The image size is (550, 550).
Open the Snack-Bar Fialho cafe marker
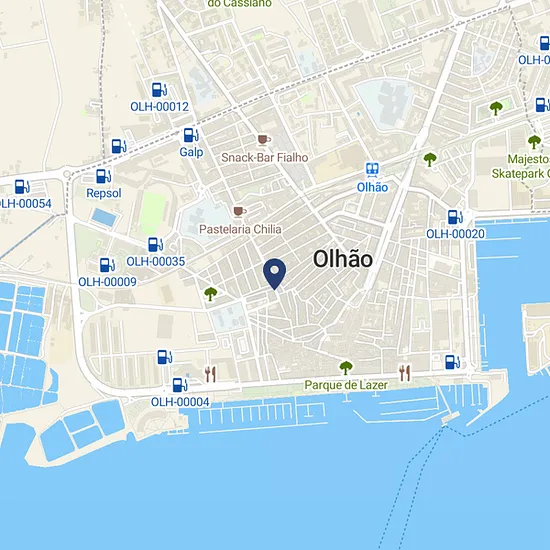tap(264, 140)
